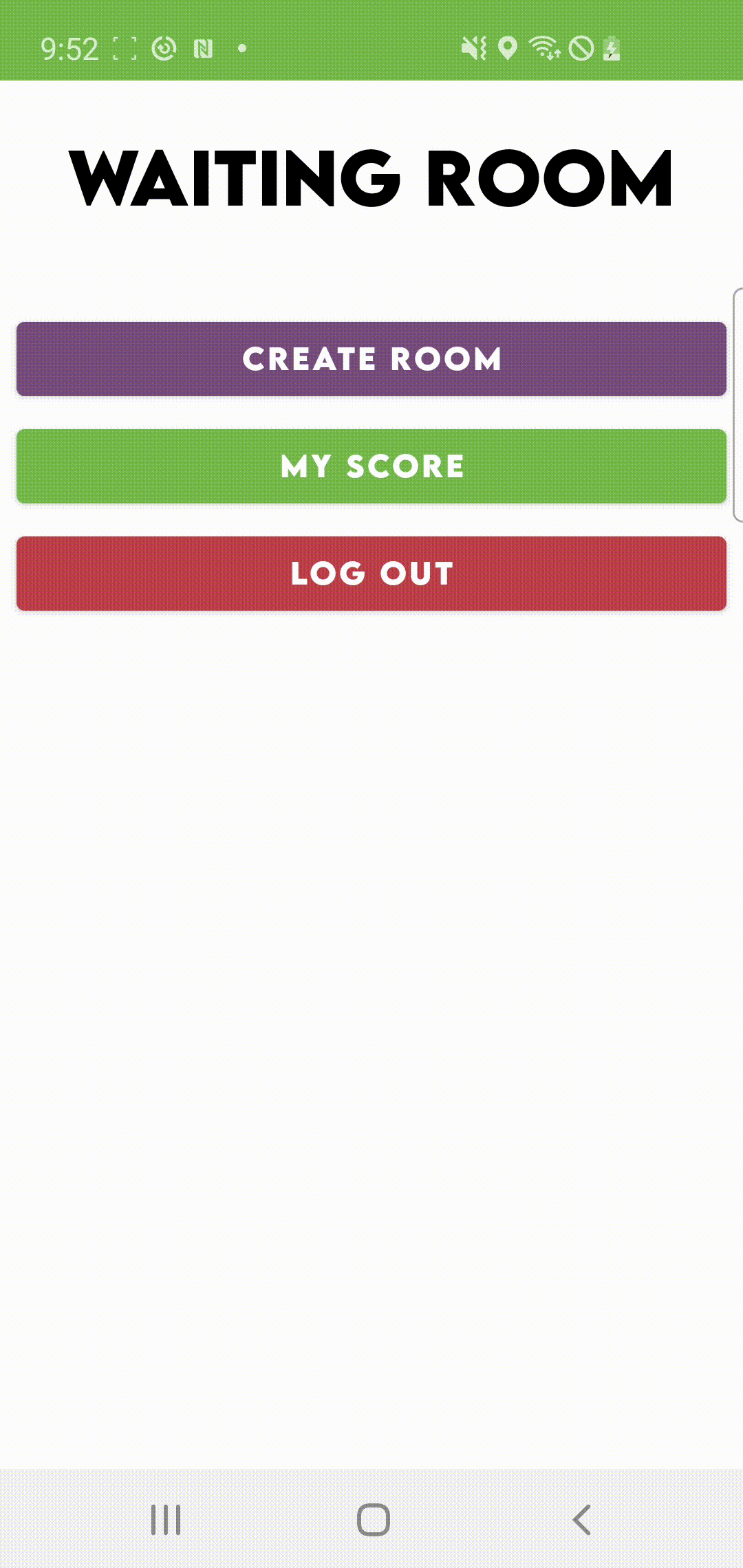The image size is (743, 1568).
Task: Tap the navigation bar at the bottom
Action: tap(371, 1521)
